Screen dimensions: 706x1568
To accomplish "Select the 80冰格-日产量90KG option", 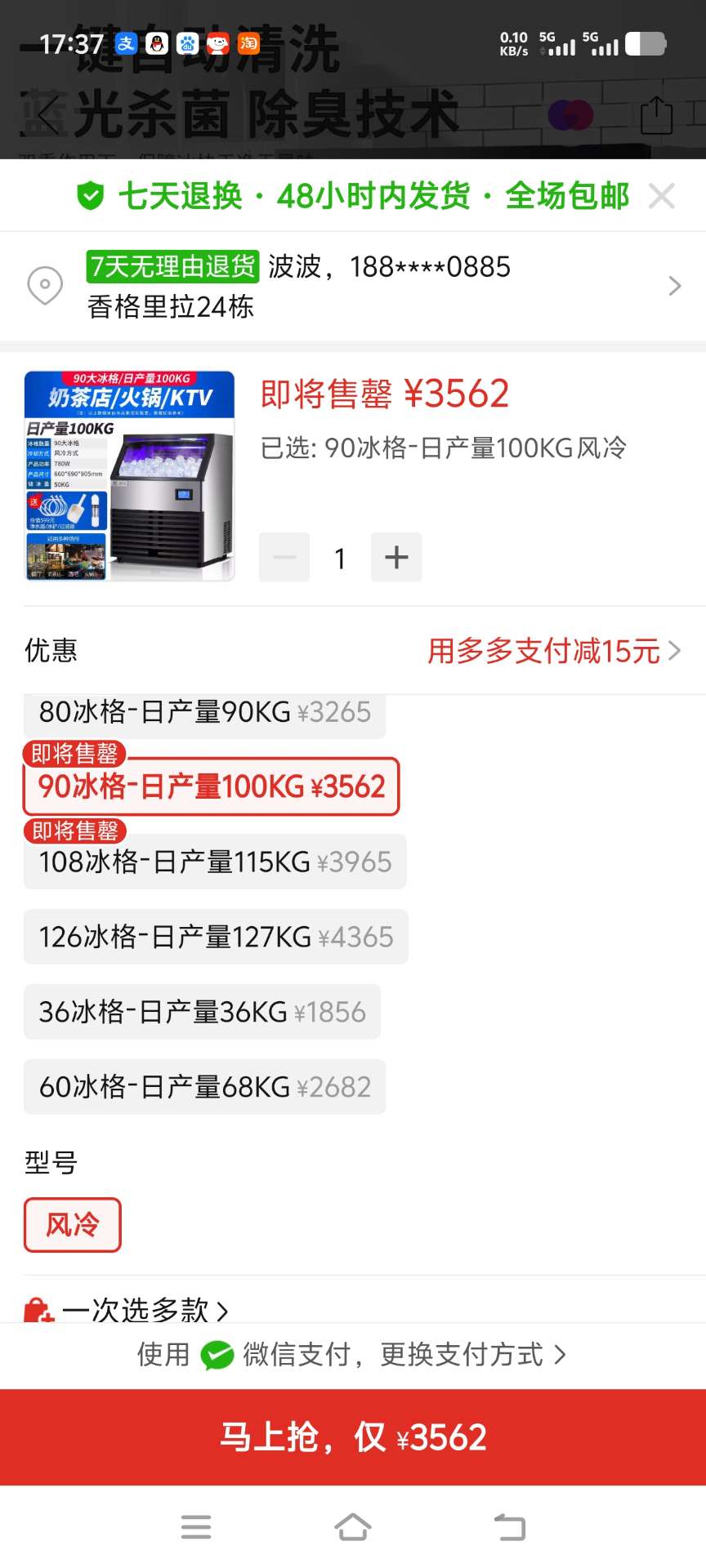I will (x=204, y=714).
